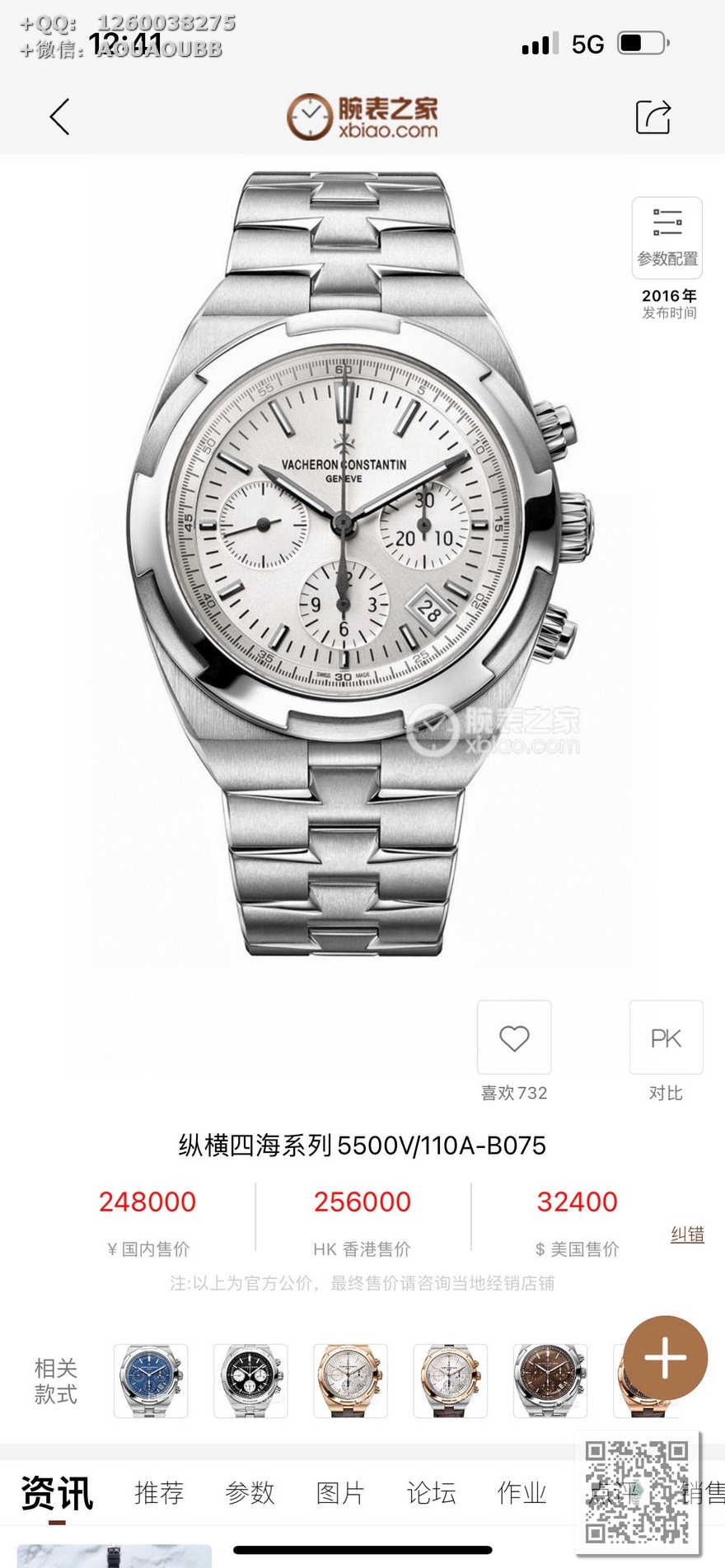Switch to the 作业 tab
725x1568 pixels.
pyautogui.click(x=522, y=1492)
